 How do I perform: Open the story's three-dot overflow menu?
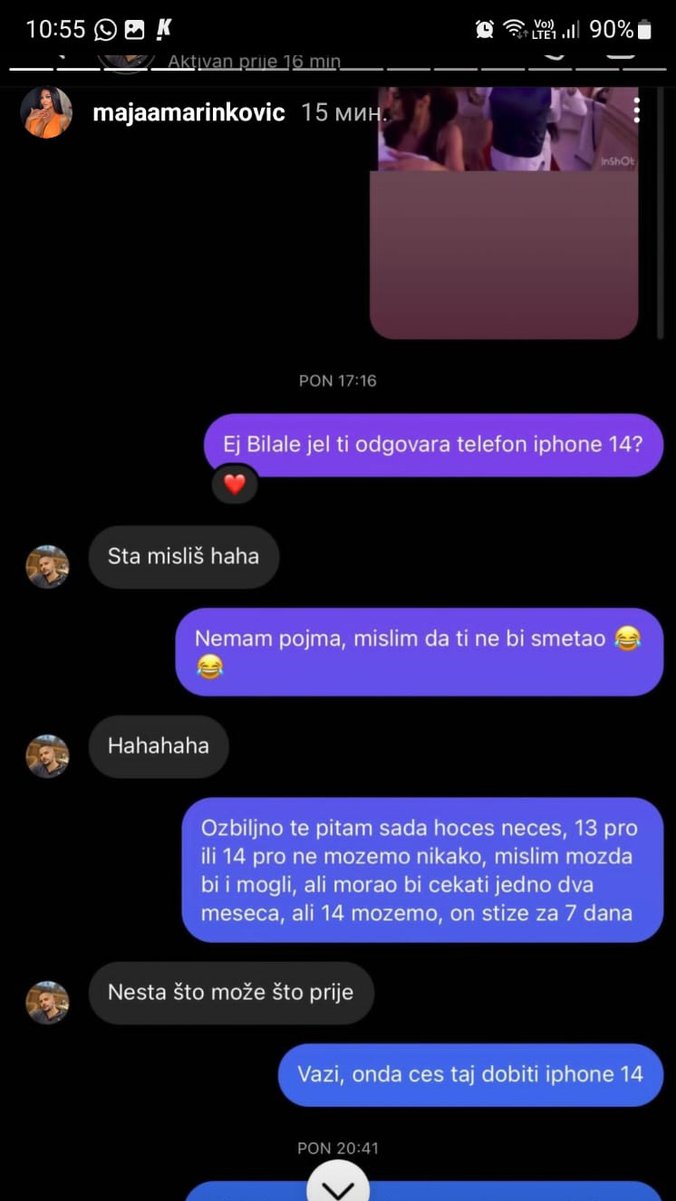(637, 111)
